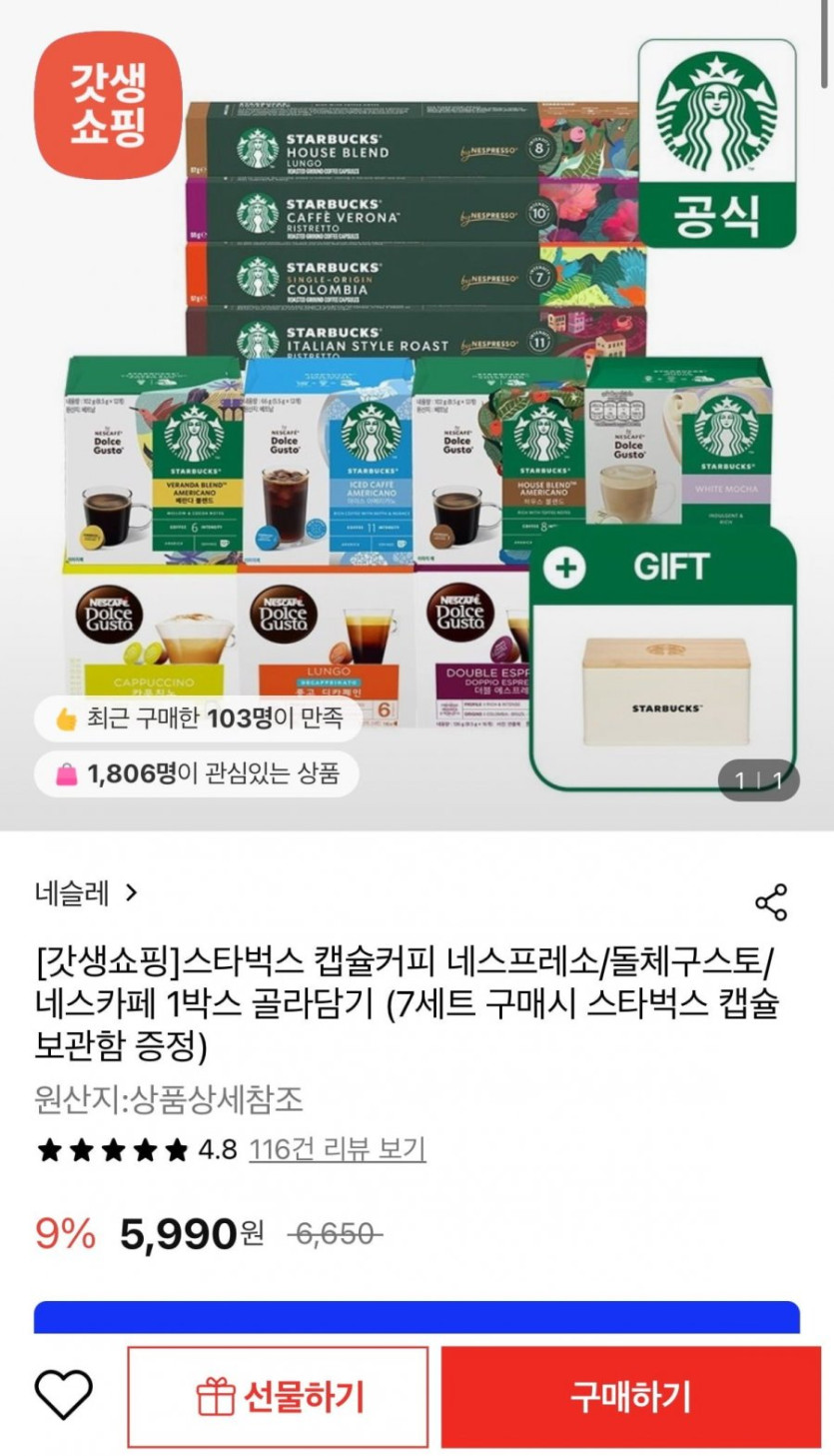Open the 네슬레 brand store link
The height and width of the screenshot is (1456, 834).
[86, 893]
